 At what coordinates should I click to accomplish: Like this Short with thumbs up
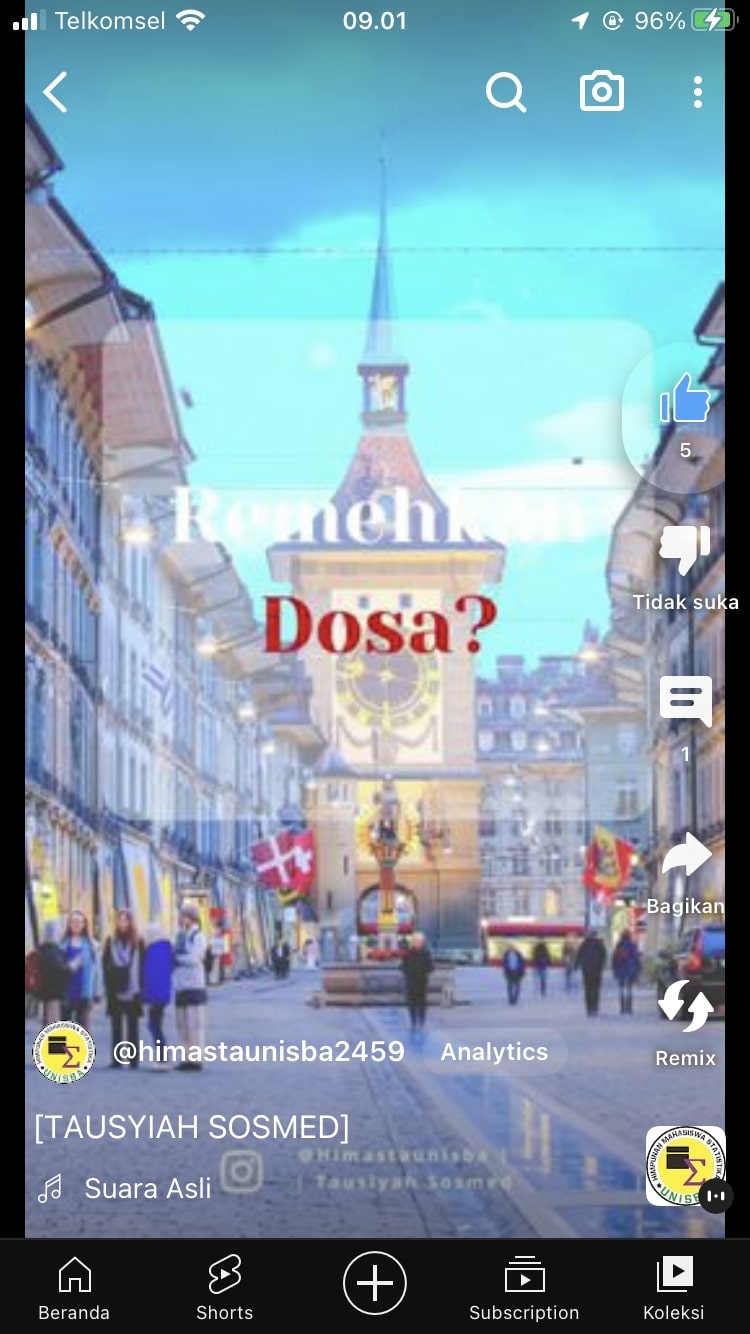[685, 400]
